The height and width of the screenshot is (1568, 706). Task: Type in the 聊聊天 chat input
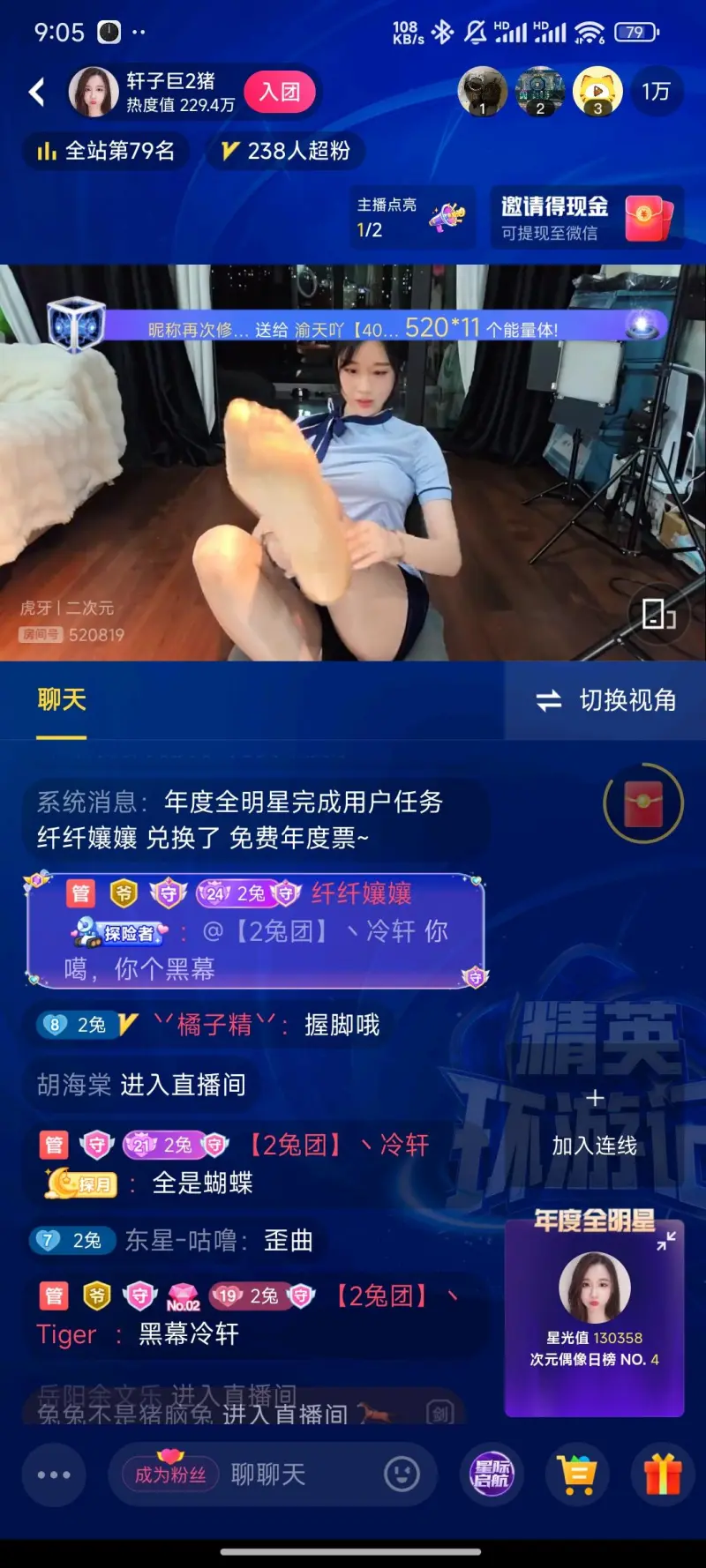(291, 1475)
